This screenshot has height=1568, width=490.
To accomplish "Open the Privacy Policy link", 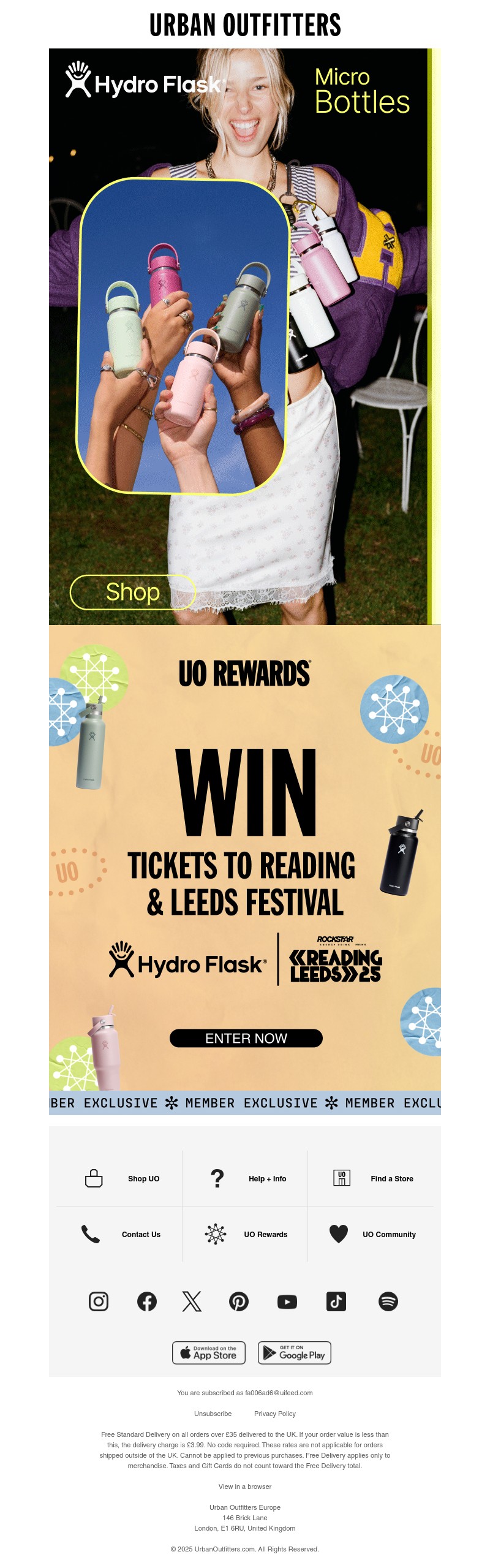I will point(274,1413).
